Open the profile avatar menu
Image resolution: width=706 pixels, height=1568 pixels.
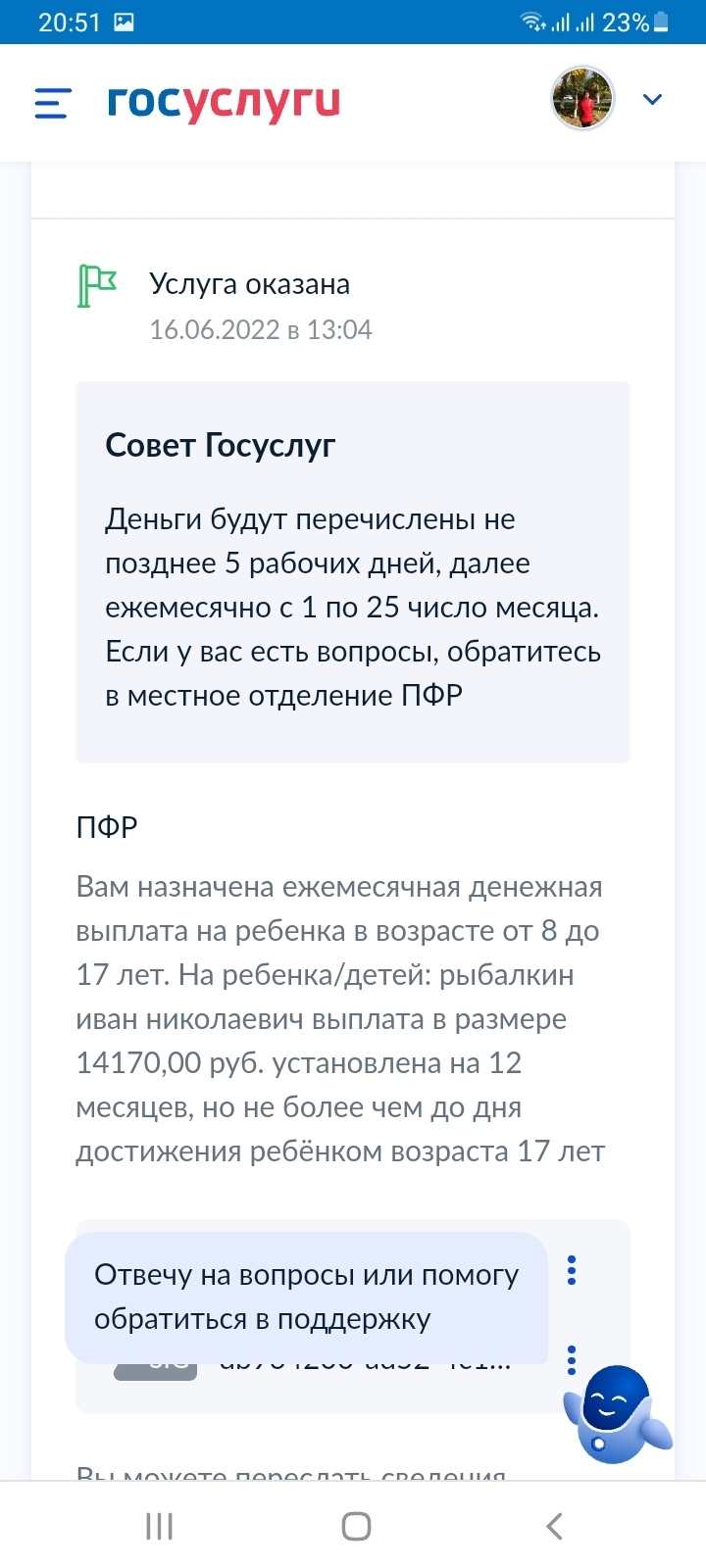[582, 99]
